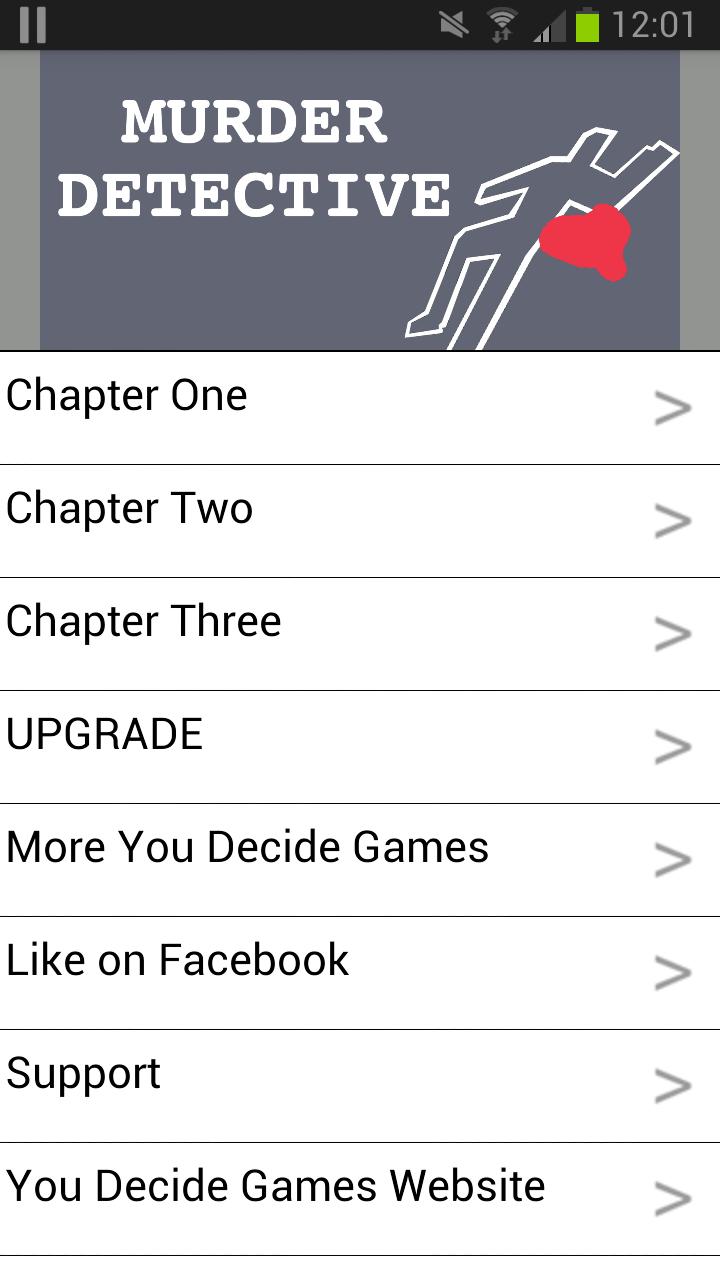The height and width of the screenshot is (1280, 720).
Task: Open the Like on Facebook row
Action: click(x=360, y=973)
